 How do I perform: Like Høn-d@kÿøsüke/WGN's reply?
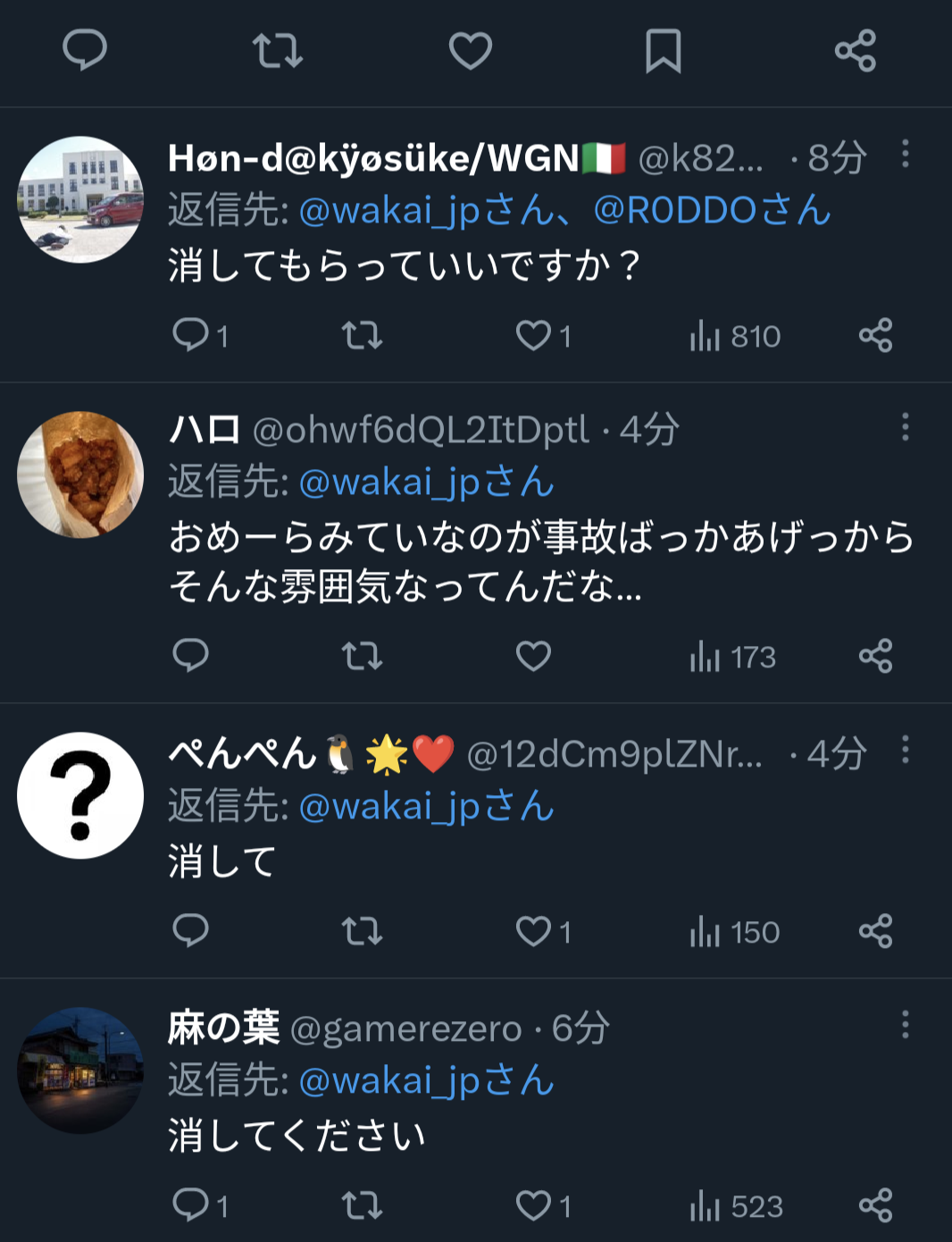[x=534, y=336]
